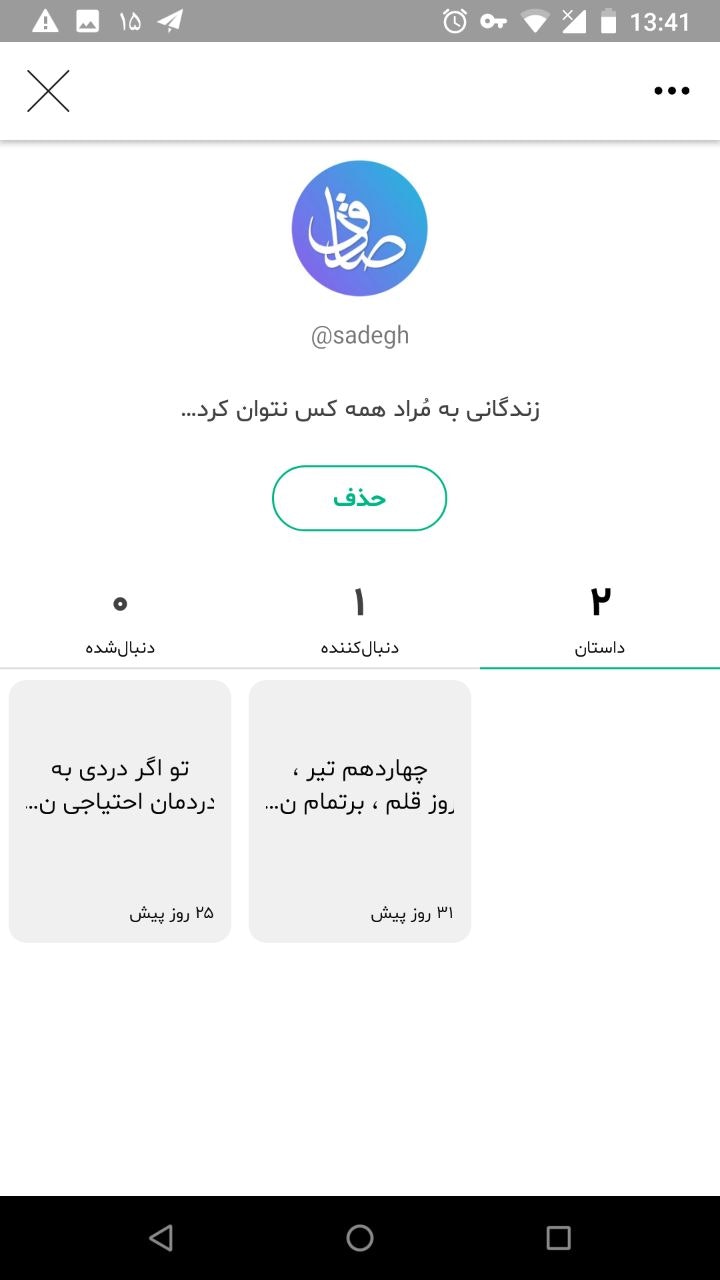720x1280 pixels.
Task: Switch to the داستان tab
Action: (x=600, y=621)
